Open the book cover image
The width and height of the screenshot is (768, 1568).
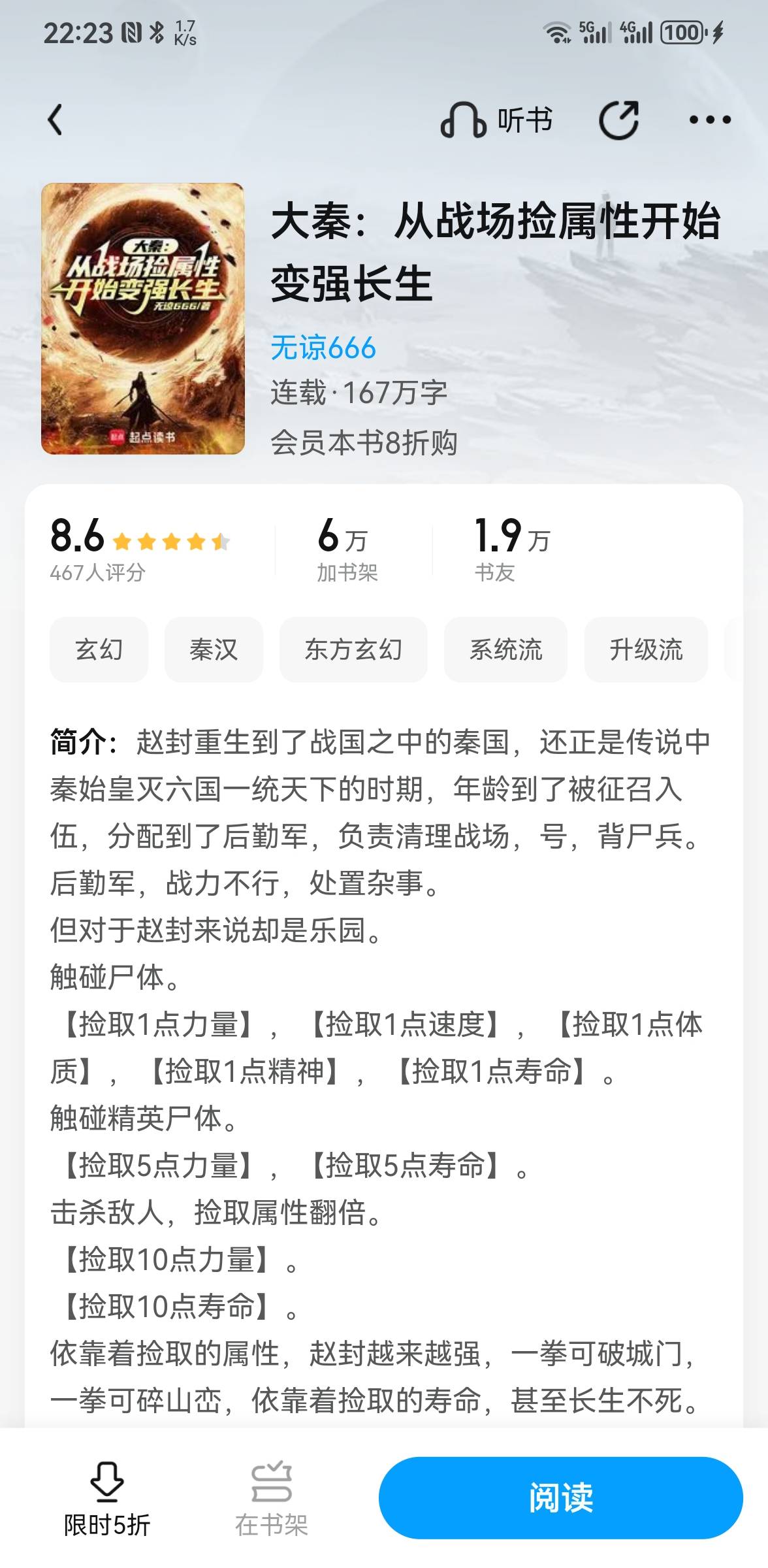click(142, 319)
